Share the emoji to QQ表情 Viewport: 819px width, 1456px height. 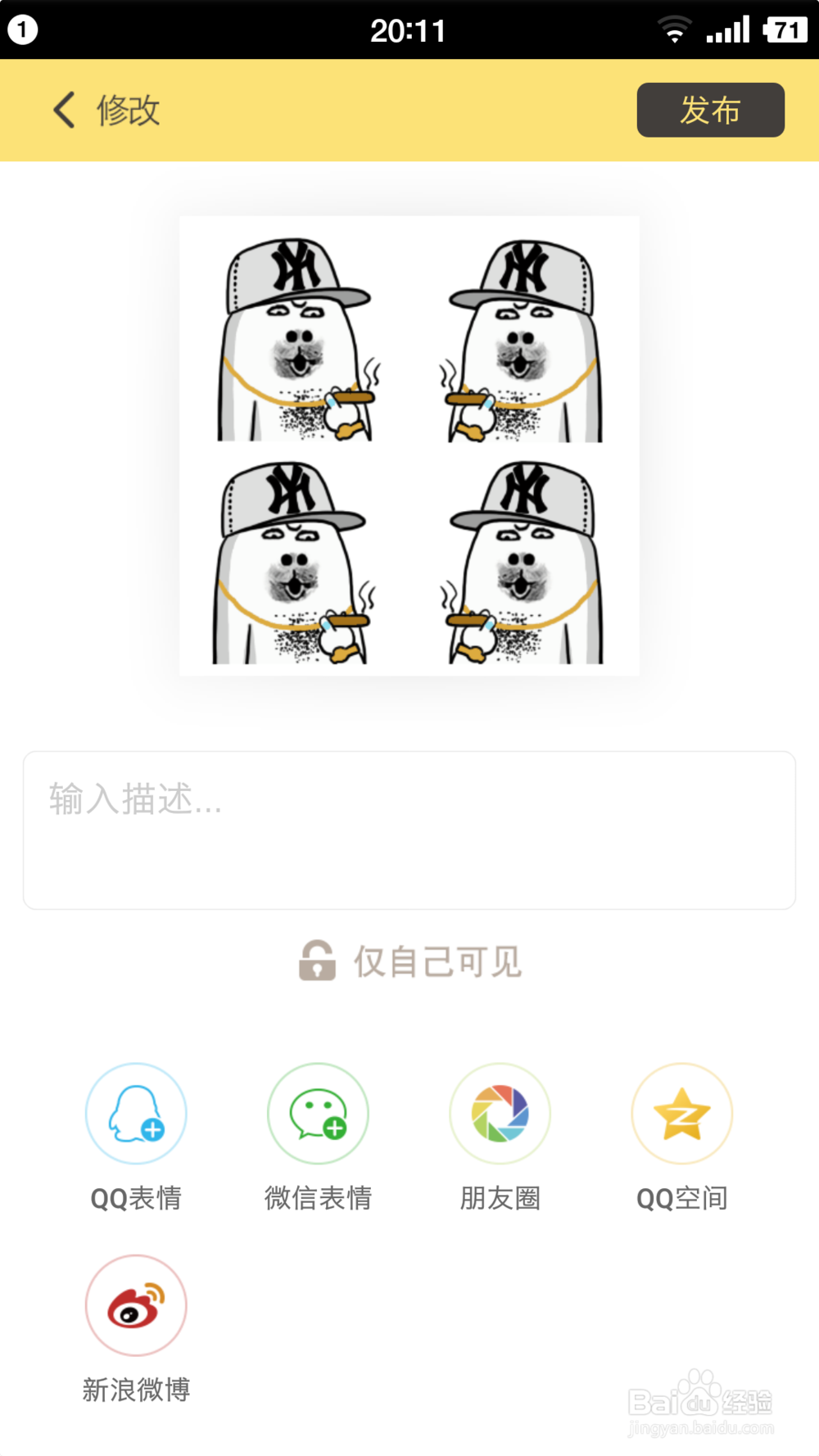pos(136,1114)
